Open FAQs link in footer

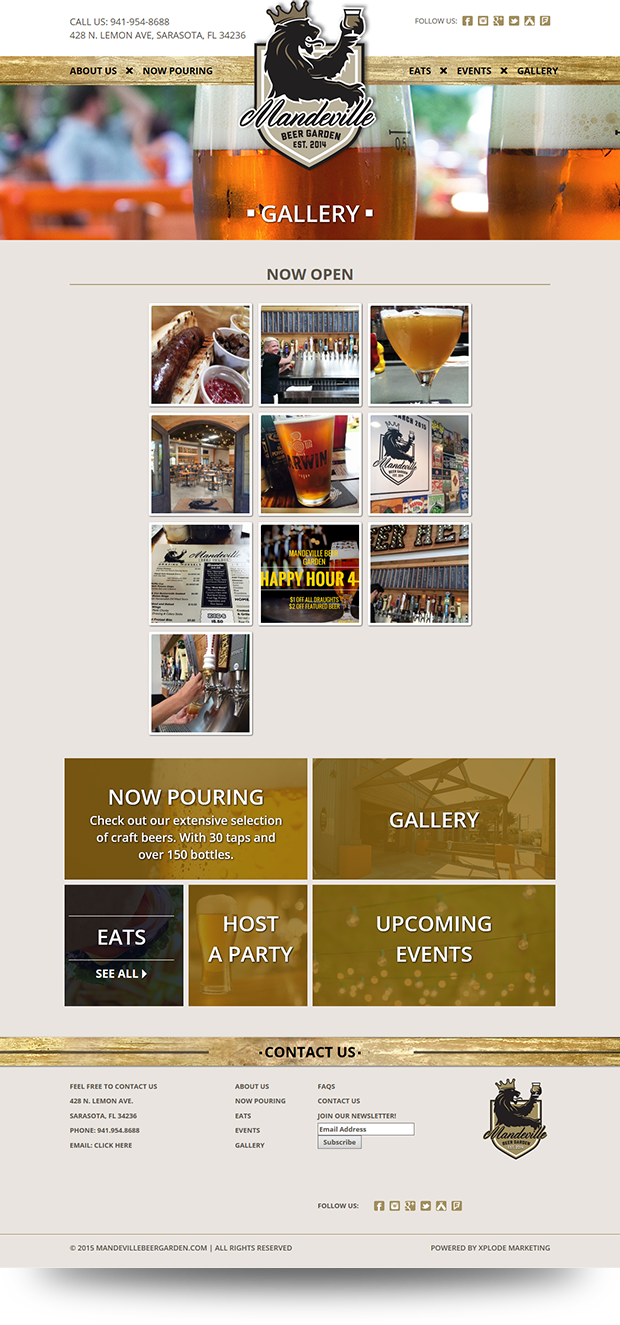click(326, 1086)
